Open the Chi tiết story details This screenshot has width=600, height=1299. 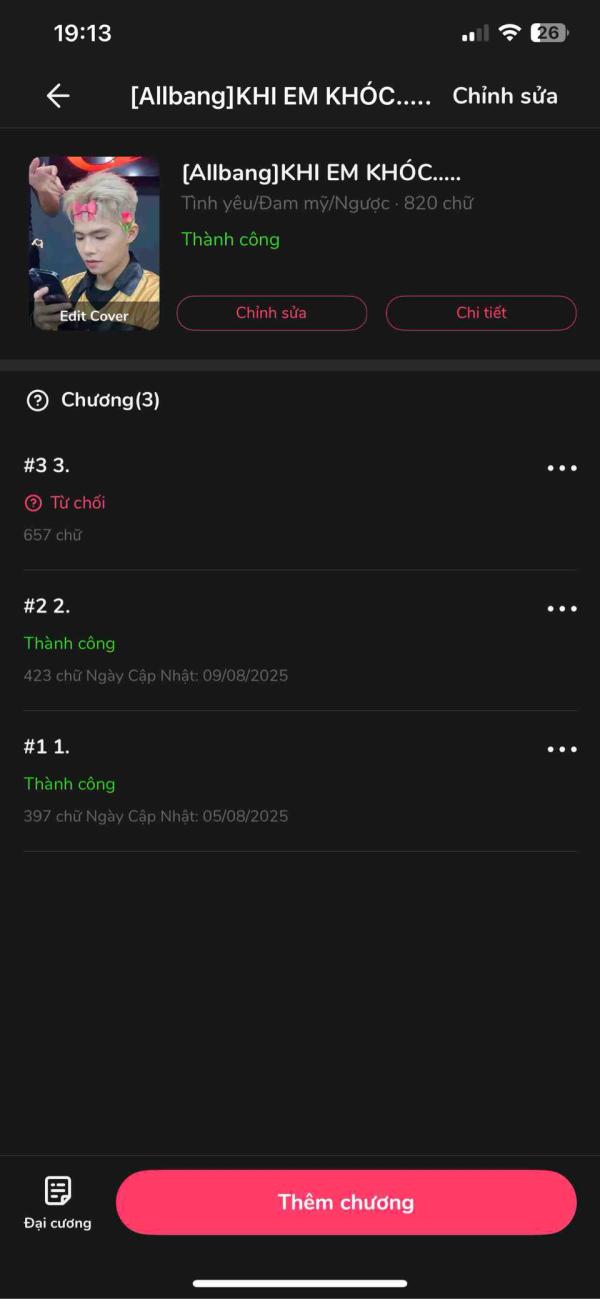click(481, 313)
